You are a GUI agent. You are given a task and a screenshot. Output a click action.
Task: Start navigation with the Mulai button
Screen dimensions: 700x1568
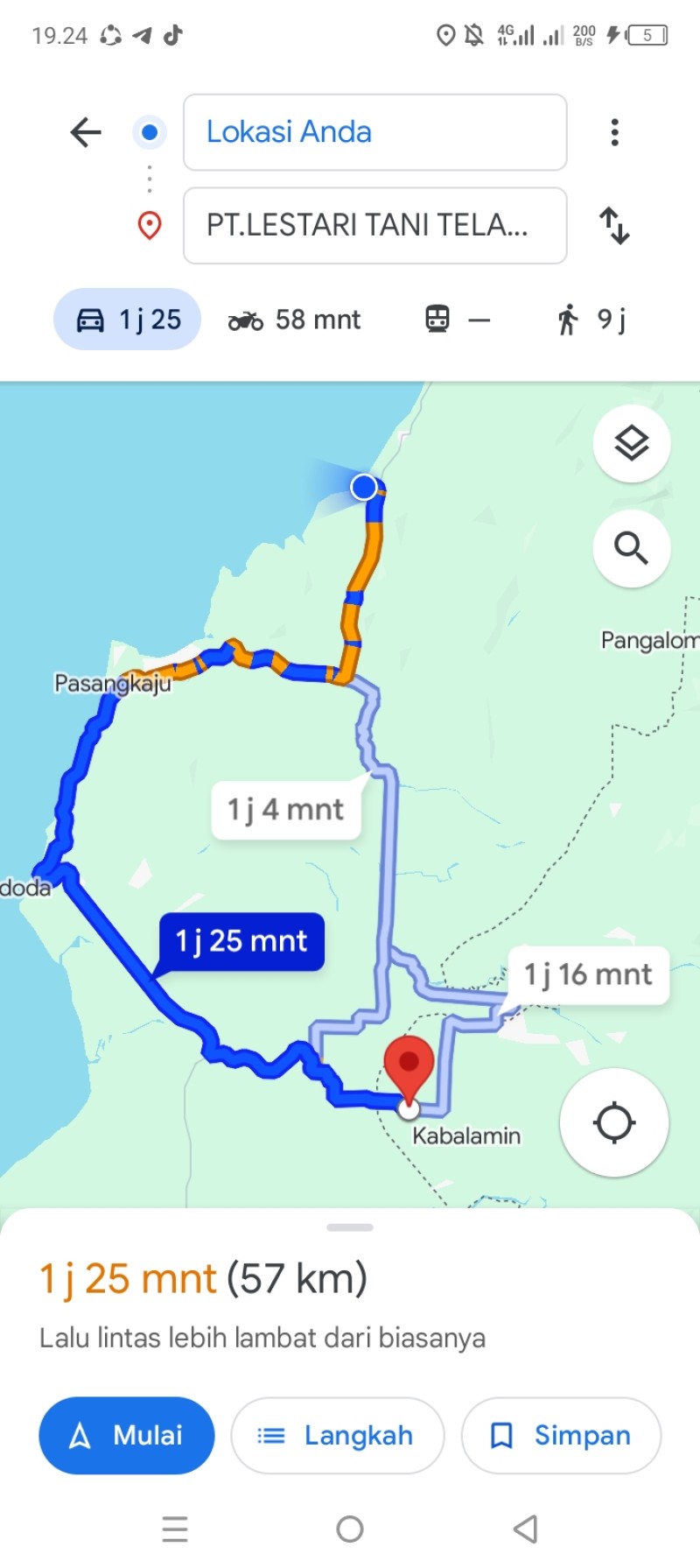(127, 1436)
